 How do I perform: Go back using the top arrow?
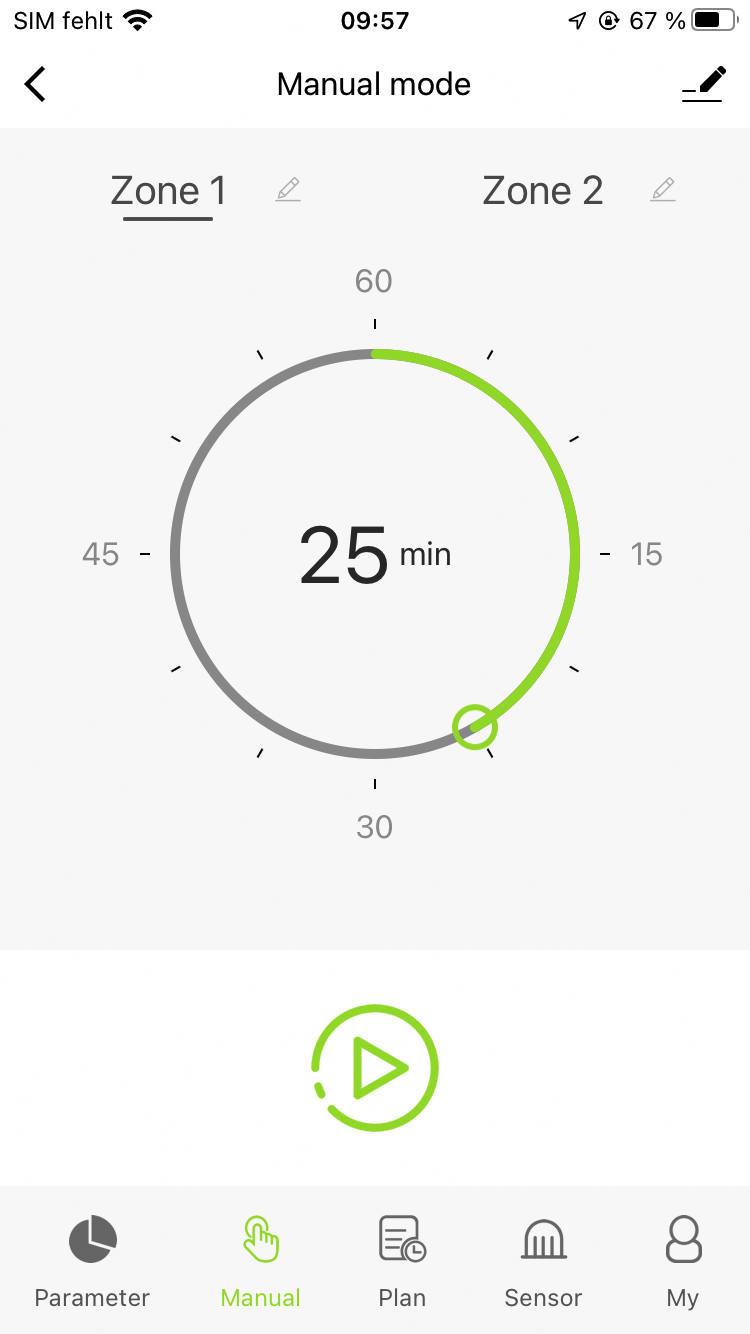coord(36,84)
